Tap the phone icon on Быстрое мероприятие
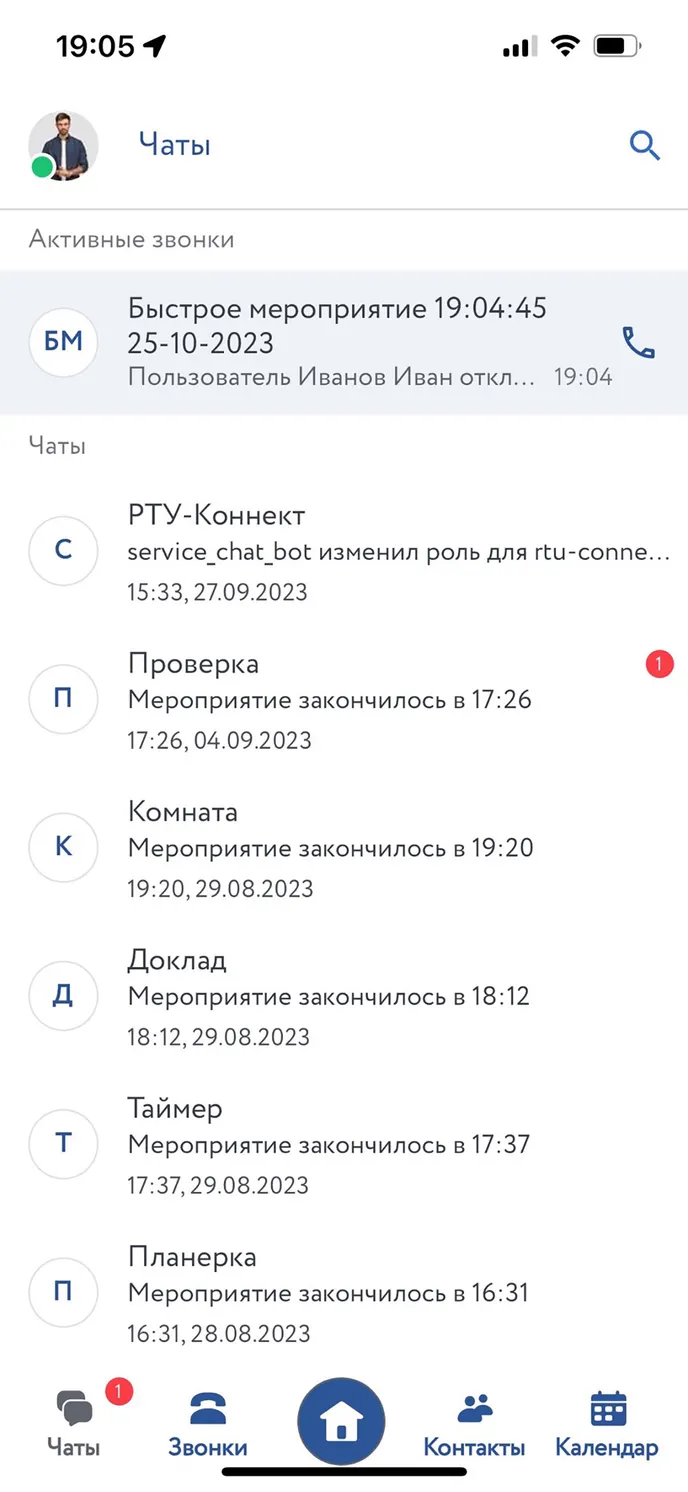 pos(639,343)
